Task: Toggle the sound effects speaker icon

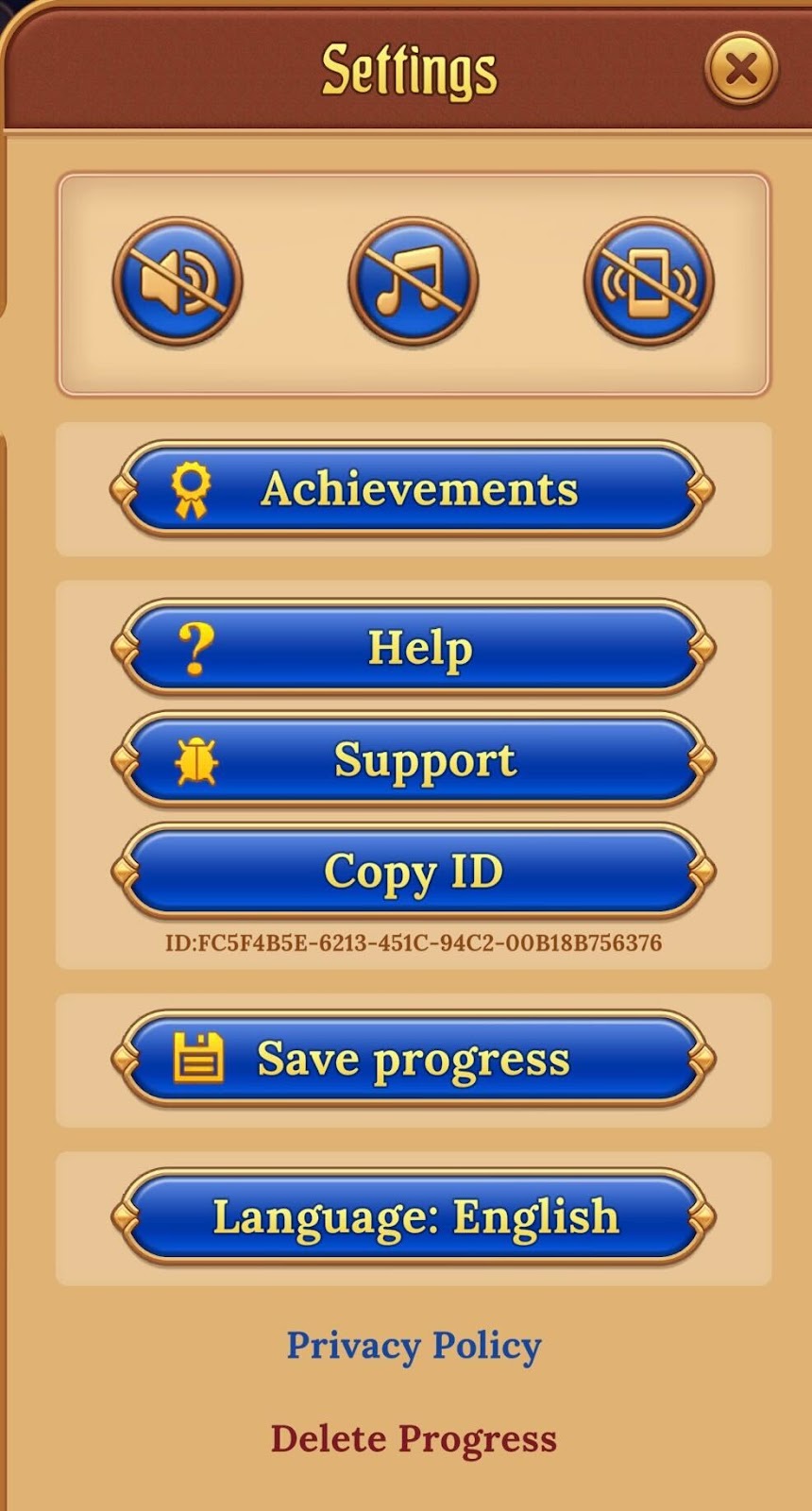Action: click(x=178, y=281)
